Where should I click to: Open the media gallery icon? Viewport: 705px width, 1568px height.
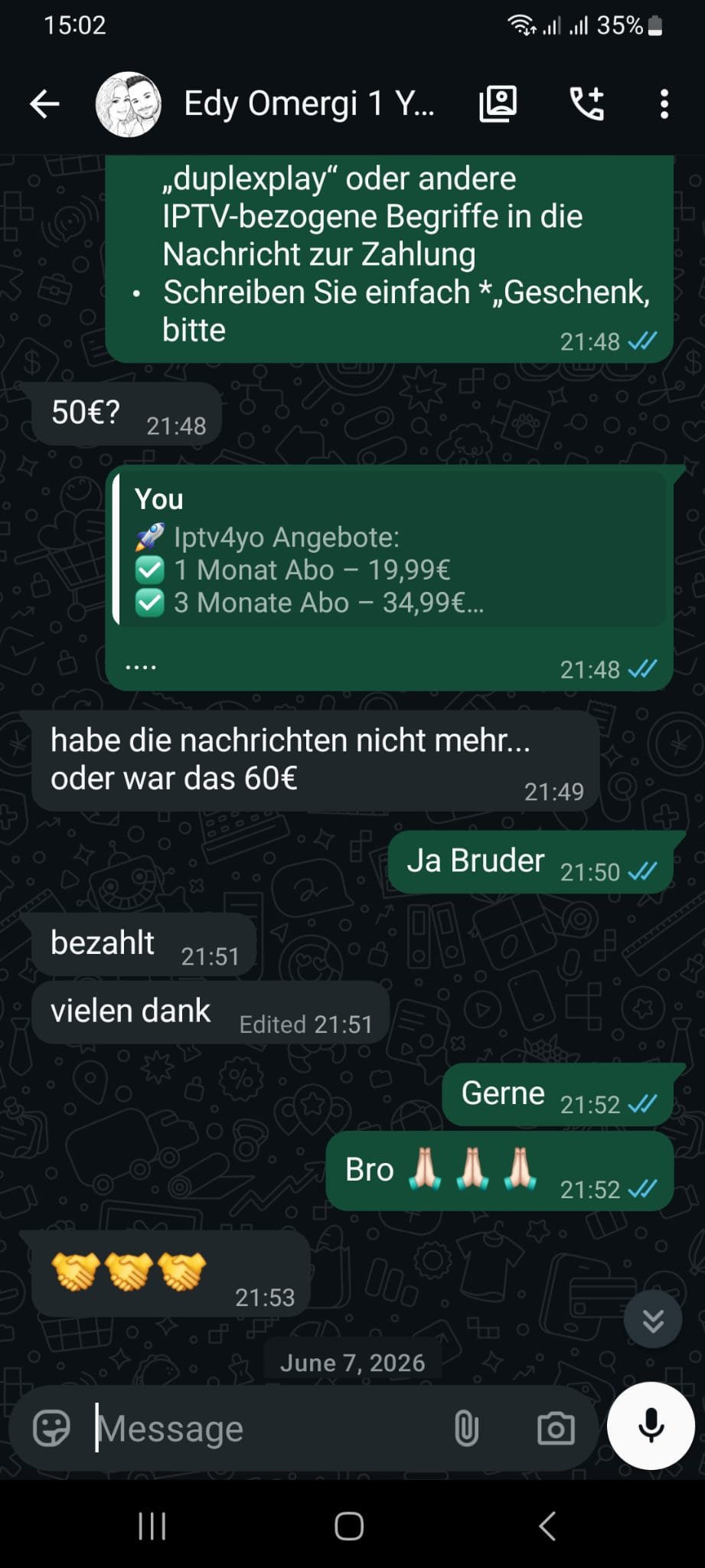click(x=498, y=104)
